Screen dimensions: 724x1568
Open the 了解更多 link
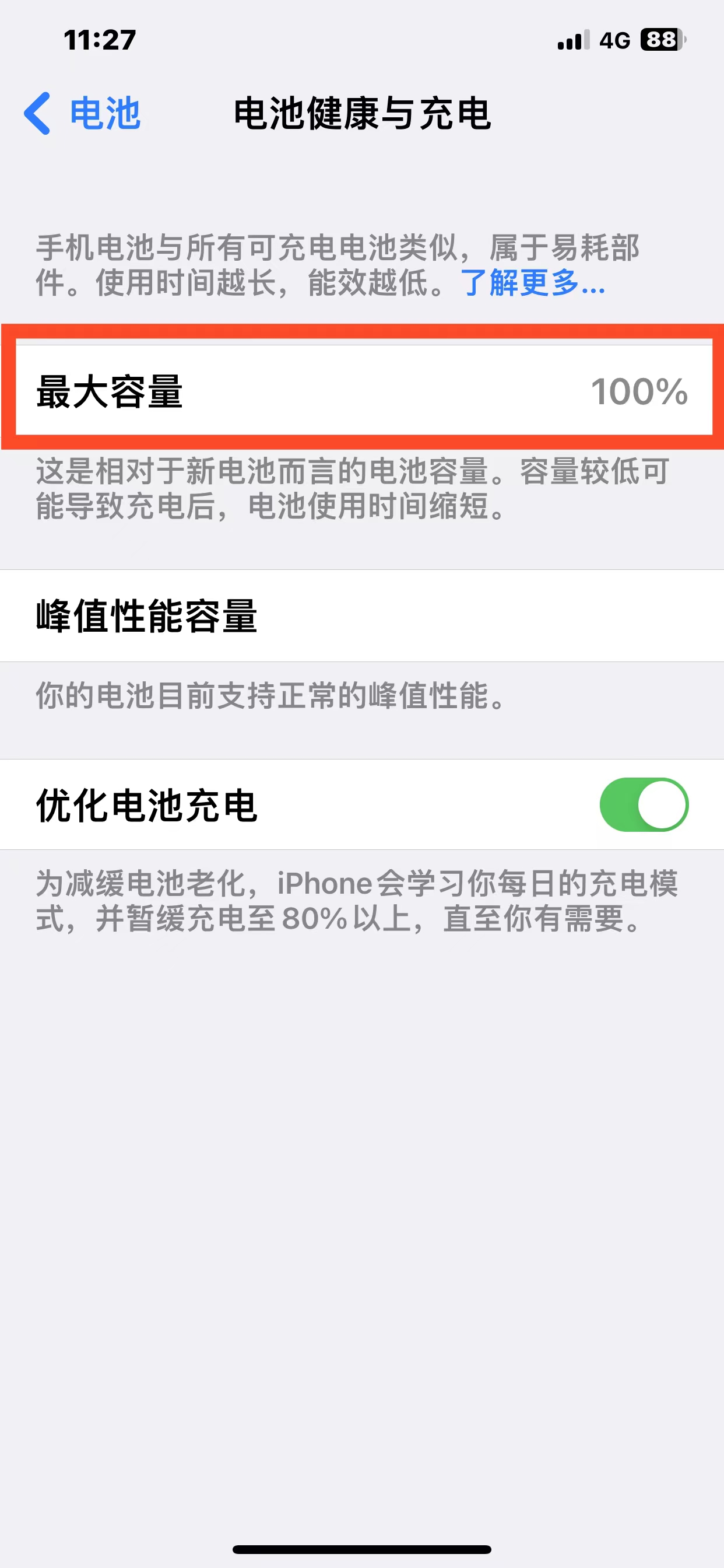532,282
